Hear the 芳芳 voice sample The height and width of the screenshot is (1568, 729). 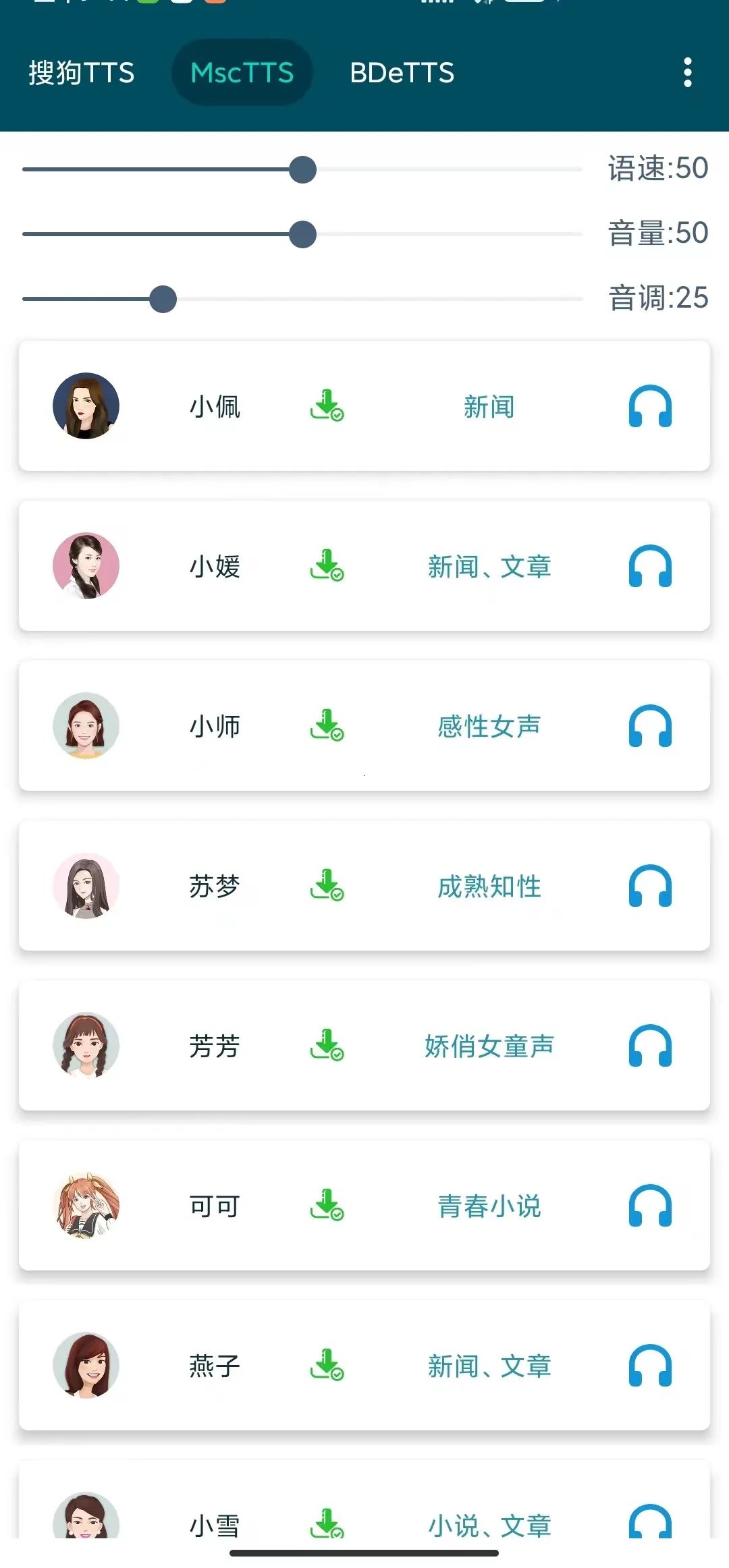point(650,1046)
